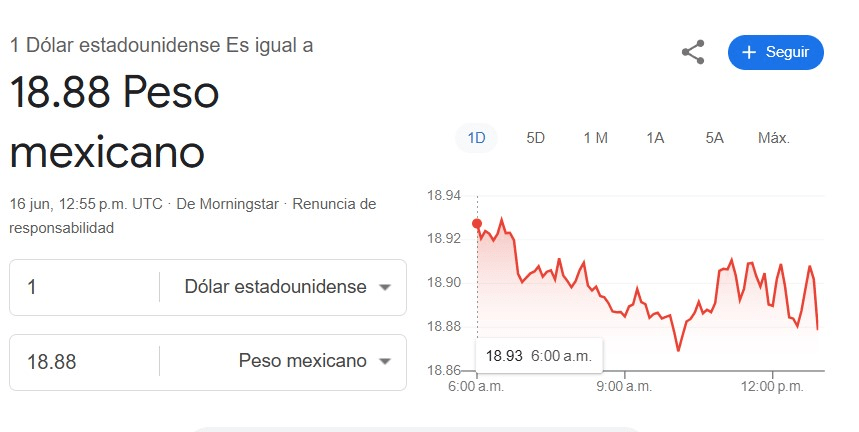Expand the Dólar estadounidense currency dropdown
This screenshot has height=432, width=859.
[x=287, y=287]
